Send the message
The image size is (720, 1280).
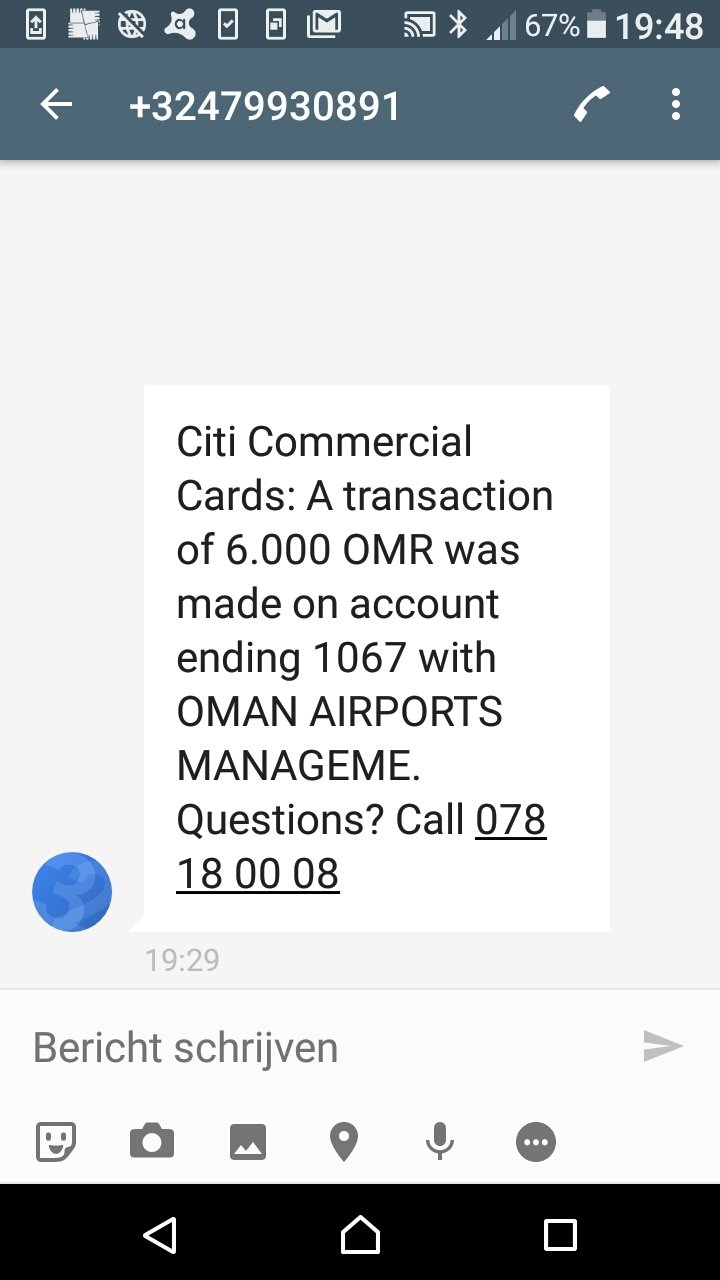[662, 1046]
